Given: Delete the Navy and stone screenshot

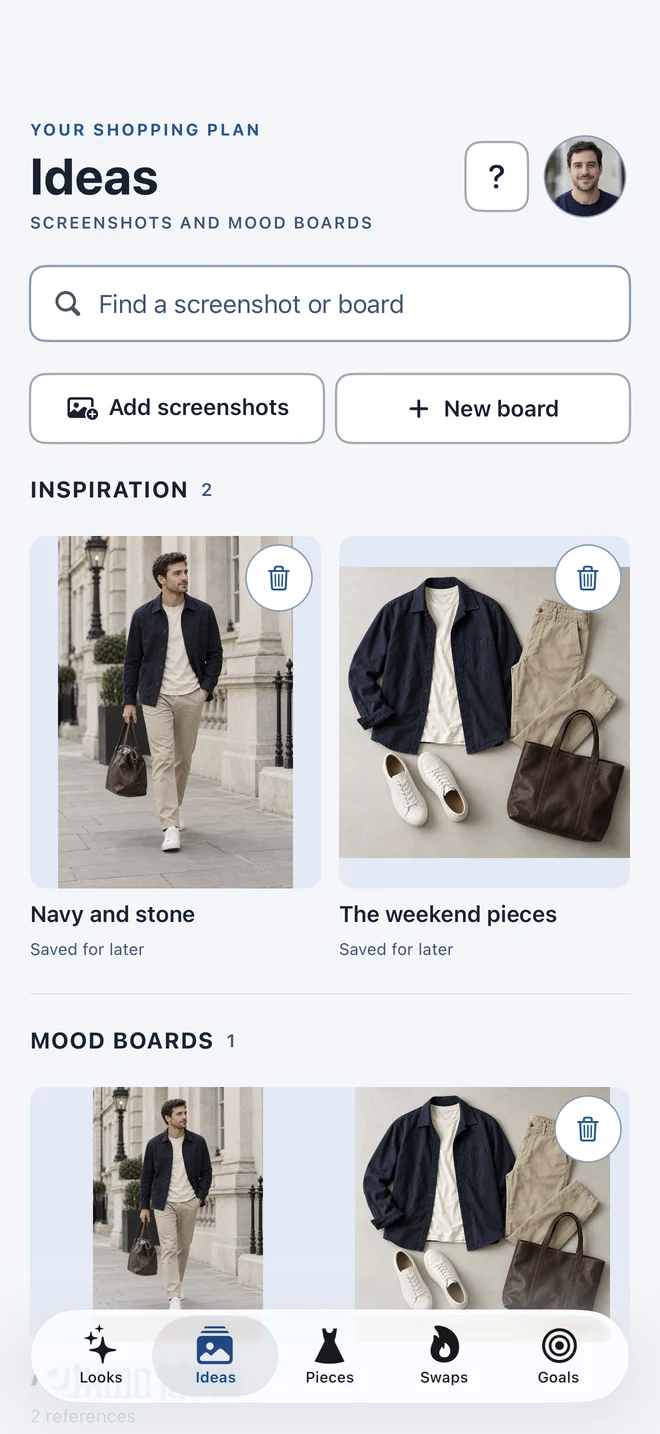Looking at the screenshot, I should [x=279, y=578].
